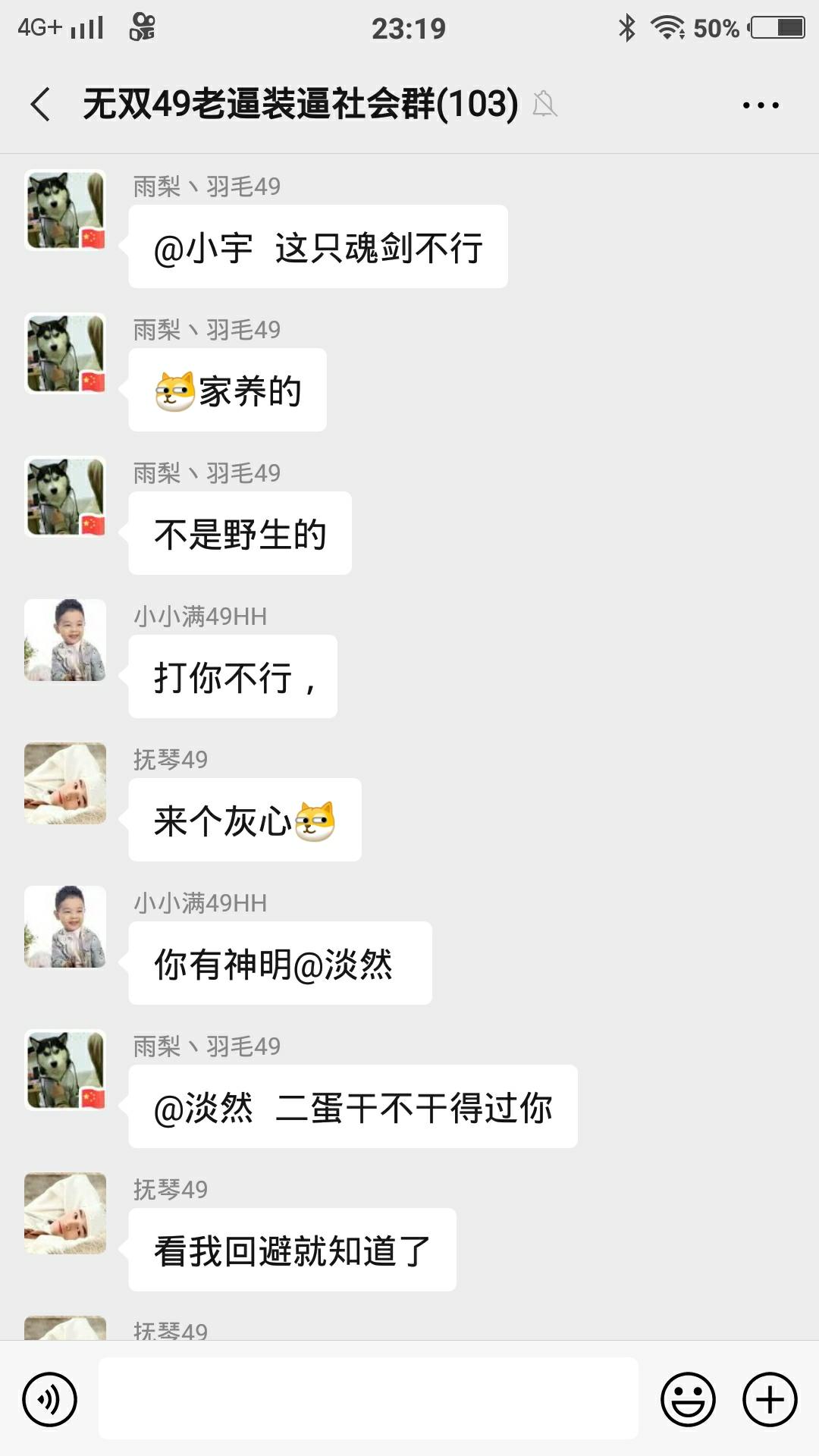Open the plus attachments menu
The width and height of the screenshot is (819, 1456).
(770, 1399)
